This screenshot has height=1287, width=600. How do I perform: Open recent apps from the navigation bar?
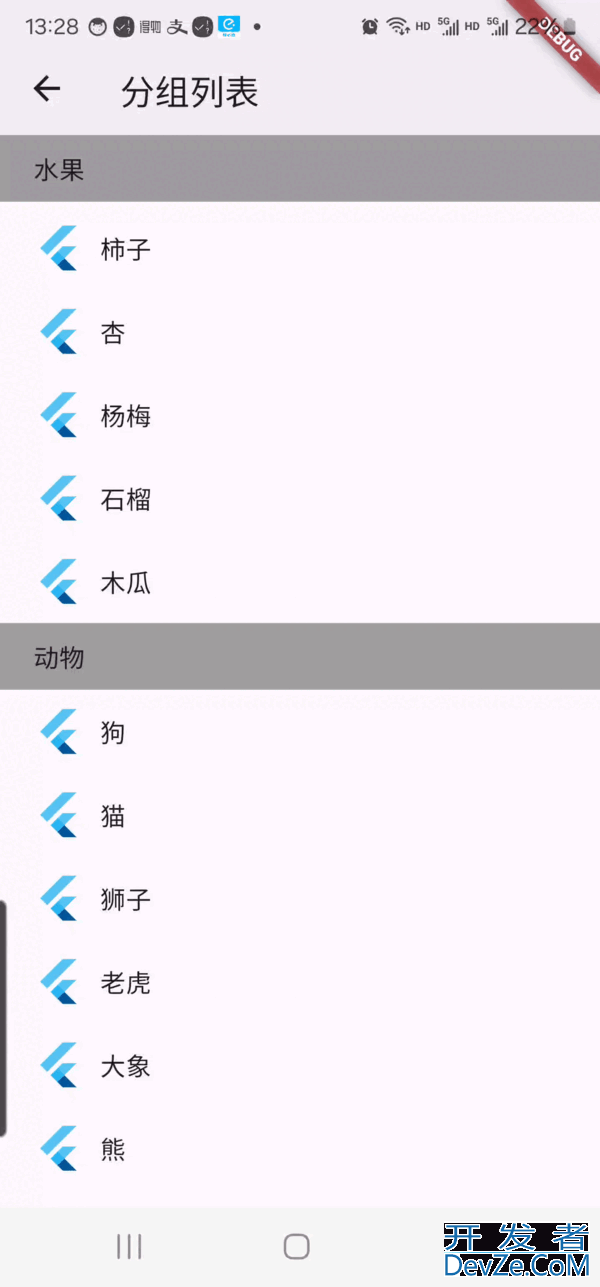(x=129, y=1246)
